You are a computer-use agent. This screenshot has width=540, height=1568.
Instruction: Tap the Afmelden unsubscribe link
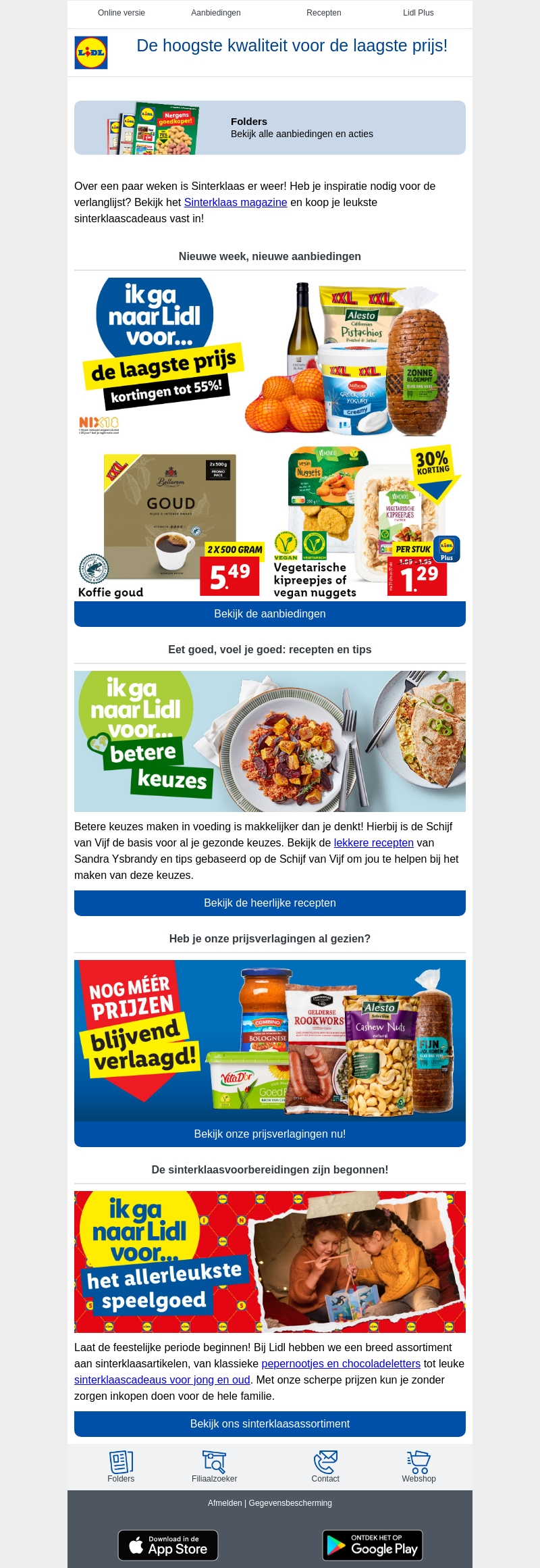point(225,1503)
